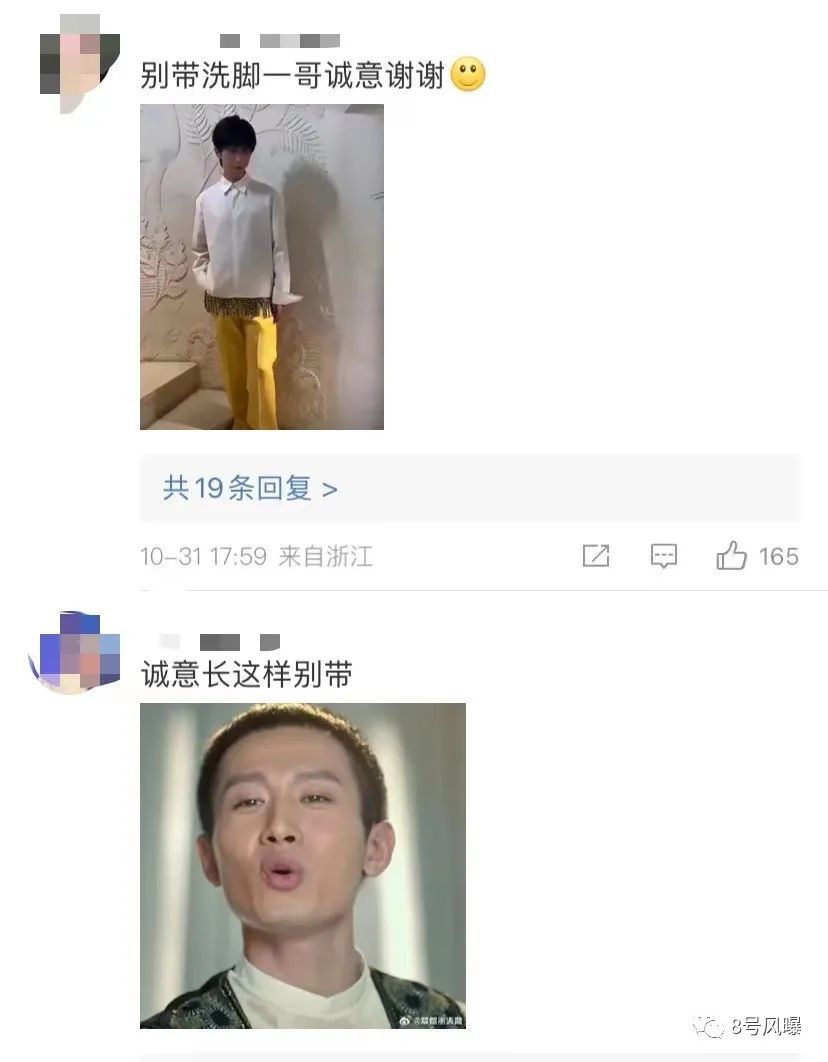Screen dimensions: 828x1062
Task: Tap the thumbs-up like icon
Action: [731, 556]
